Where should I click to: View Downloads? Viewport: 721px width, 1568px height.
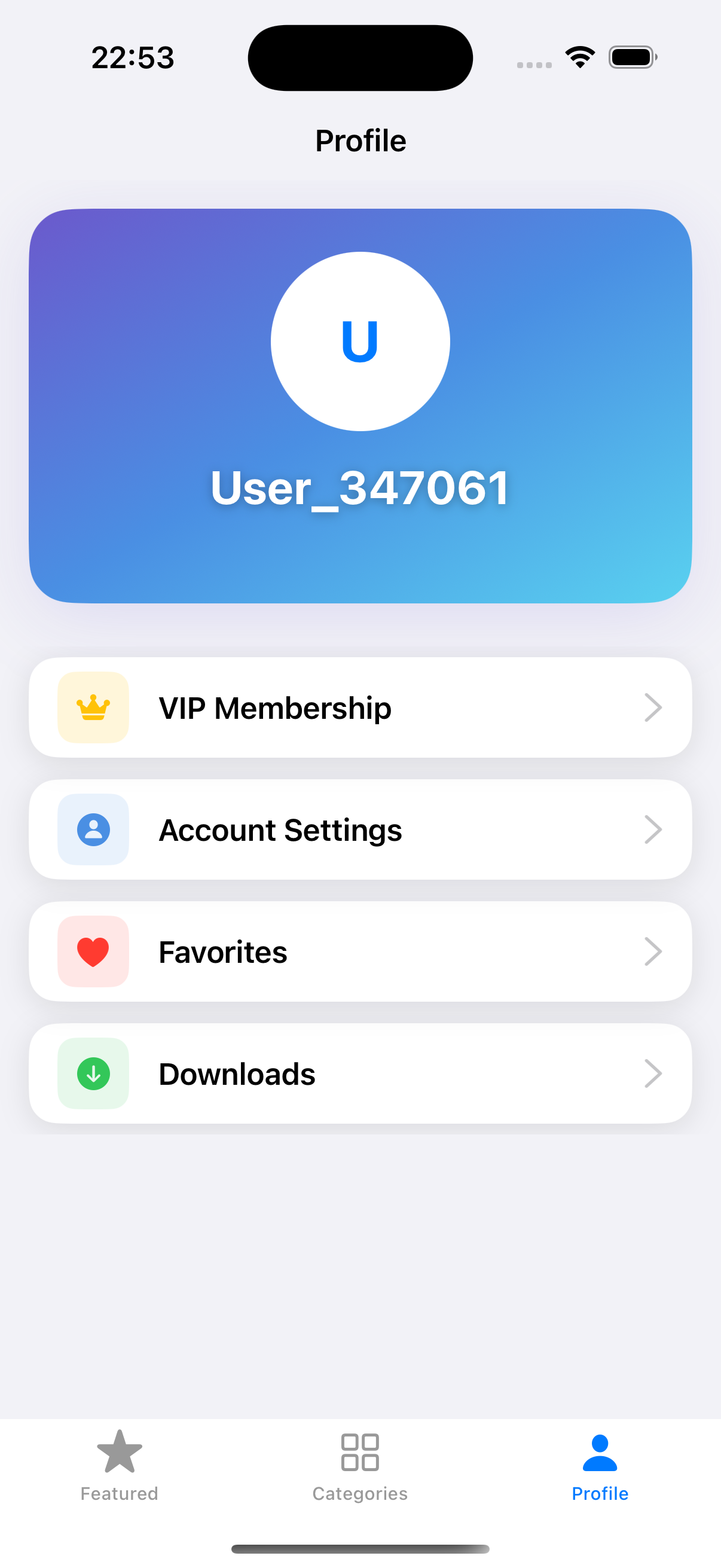coord(360,1073)
